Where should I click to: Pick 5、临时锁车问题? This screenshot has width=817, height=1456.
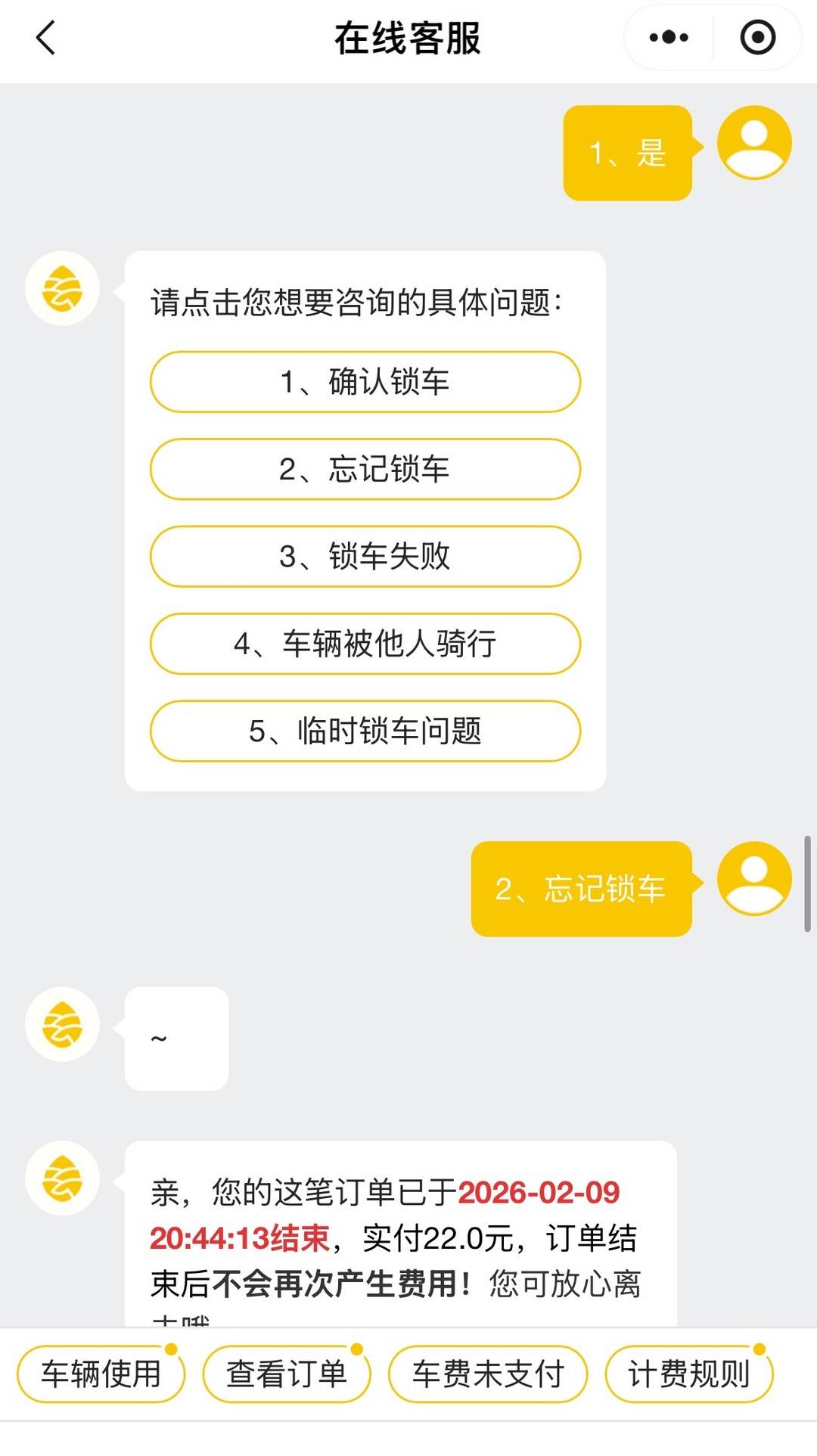pos(365,731)
